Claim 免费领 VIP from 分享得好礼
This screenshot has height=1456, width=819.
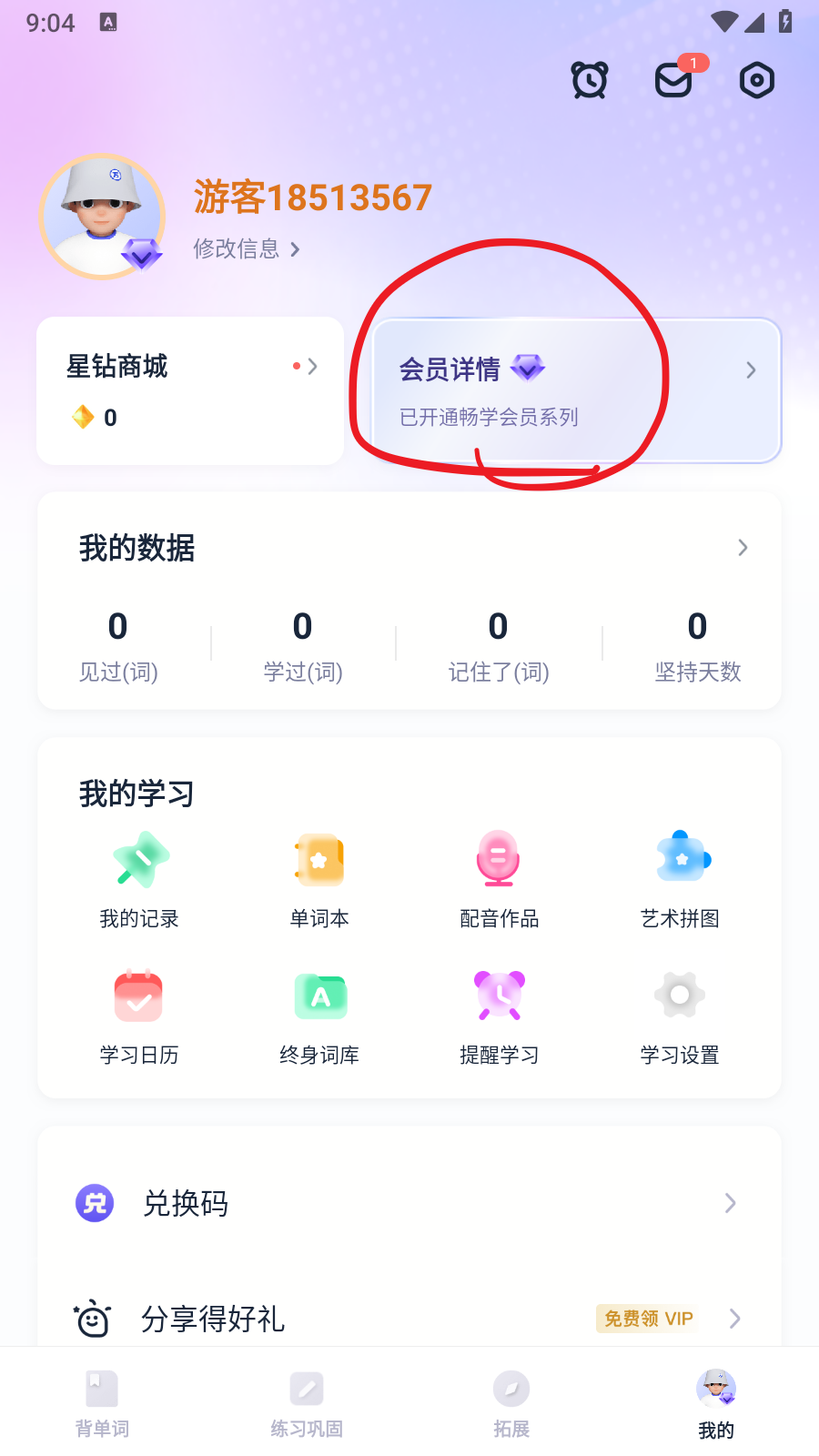646,1319
